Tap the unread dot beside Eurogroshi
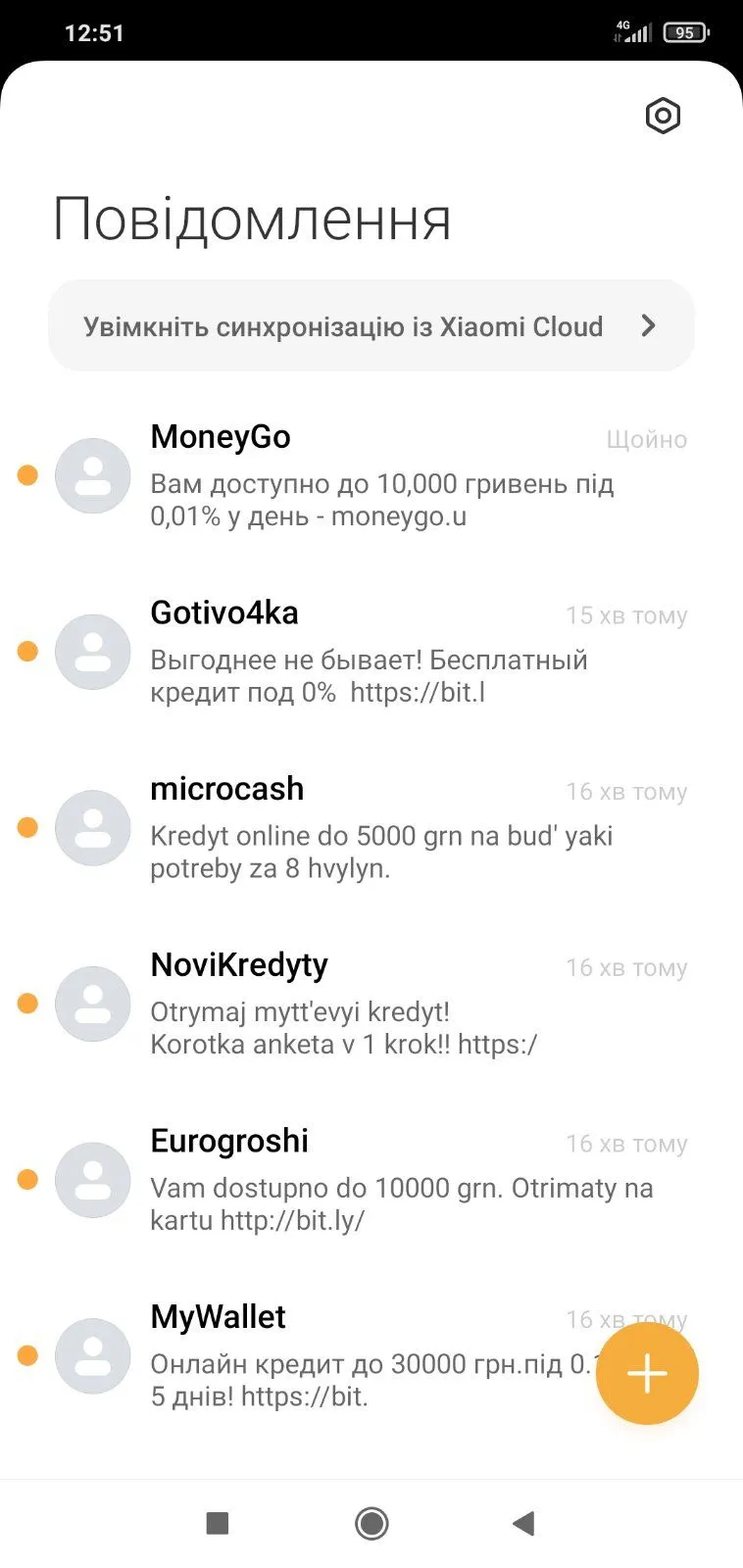Image resolution: width=743 pixels, height=1568 pixels. coord(27,1179)
